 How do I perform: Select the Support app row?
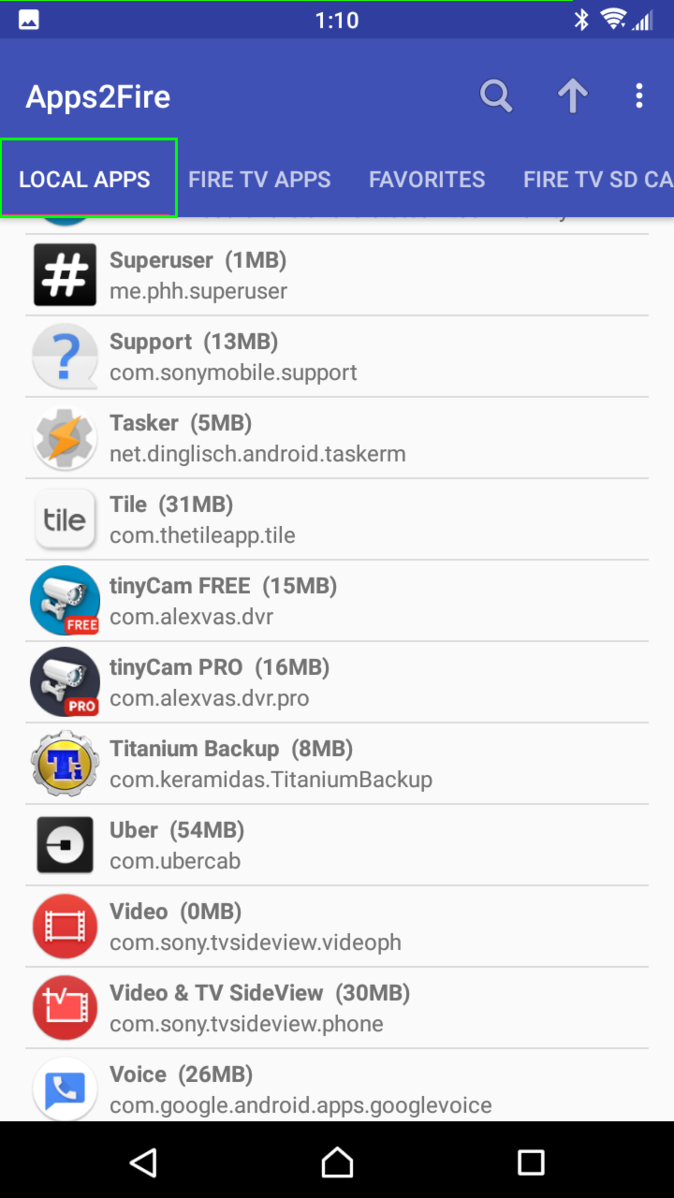[x=337, y=356]
